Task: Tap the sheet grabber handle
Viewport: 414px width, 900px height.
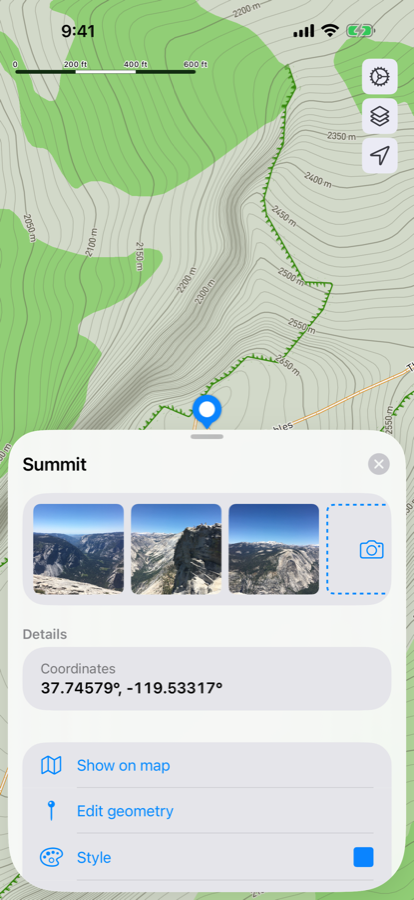Action: [x=207, y=437]
